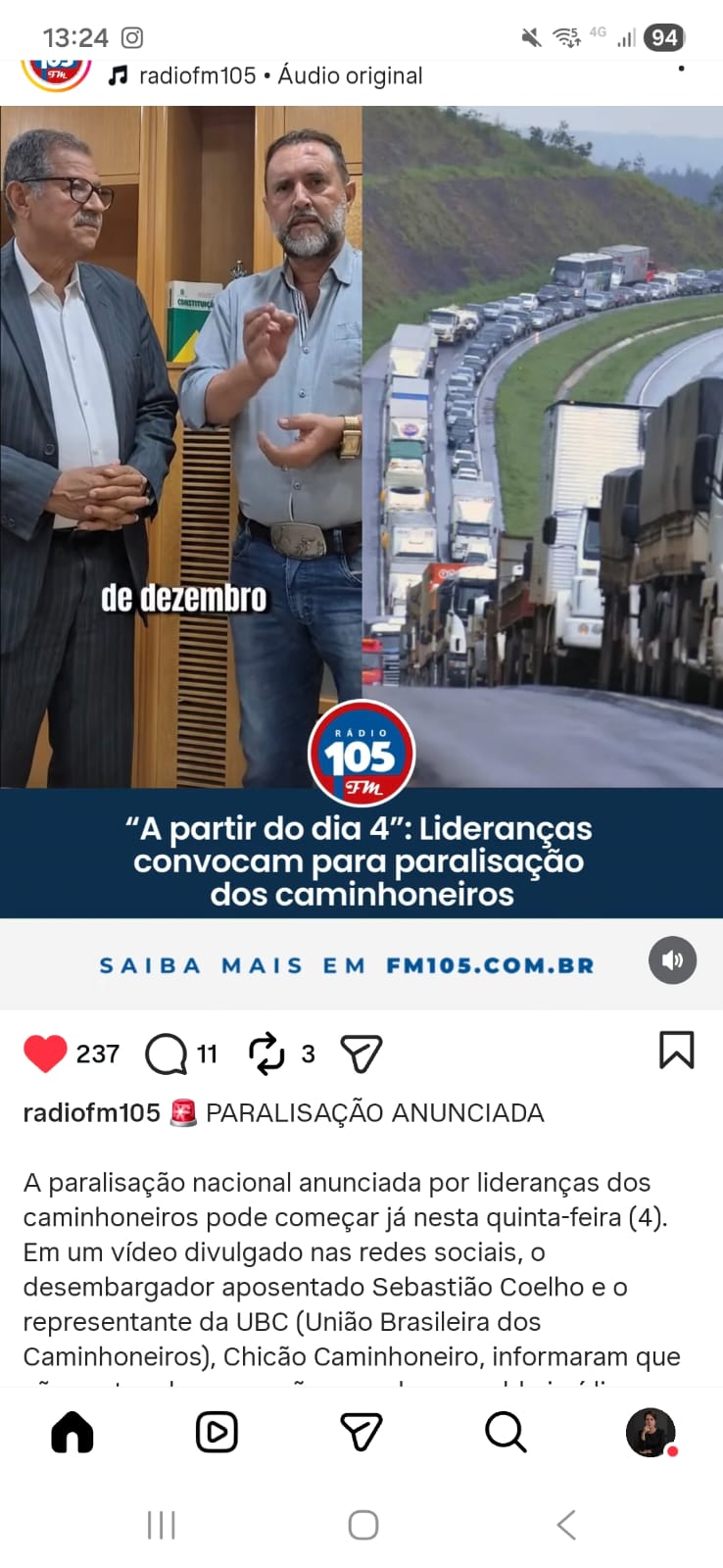Open the Search and explore tab
Image resolution: width=723 pixels, height=1568 pixels.
point(506,1432)
